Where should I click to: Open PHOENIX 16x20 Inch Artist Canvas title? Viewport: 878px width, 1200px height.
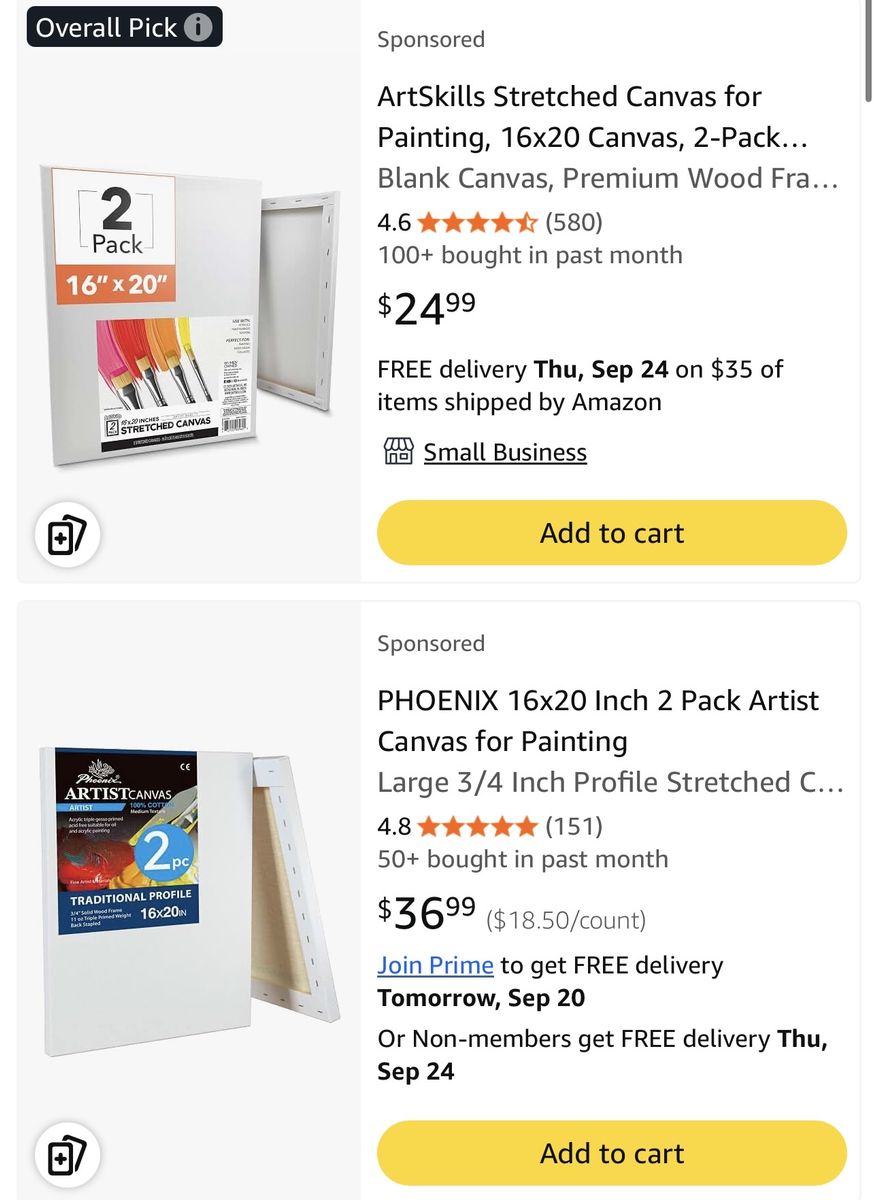coord(610,741)
